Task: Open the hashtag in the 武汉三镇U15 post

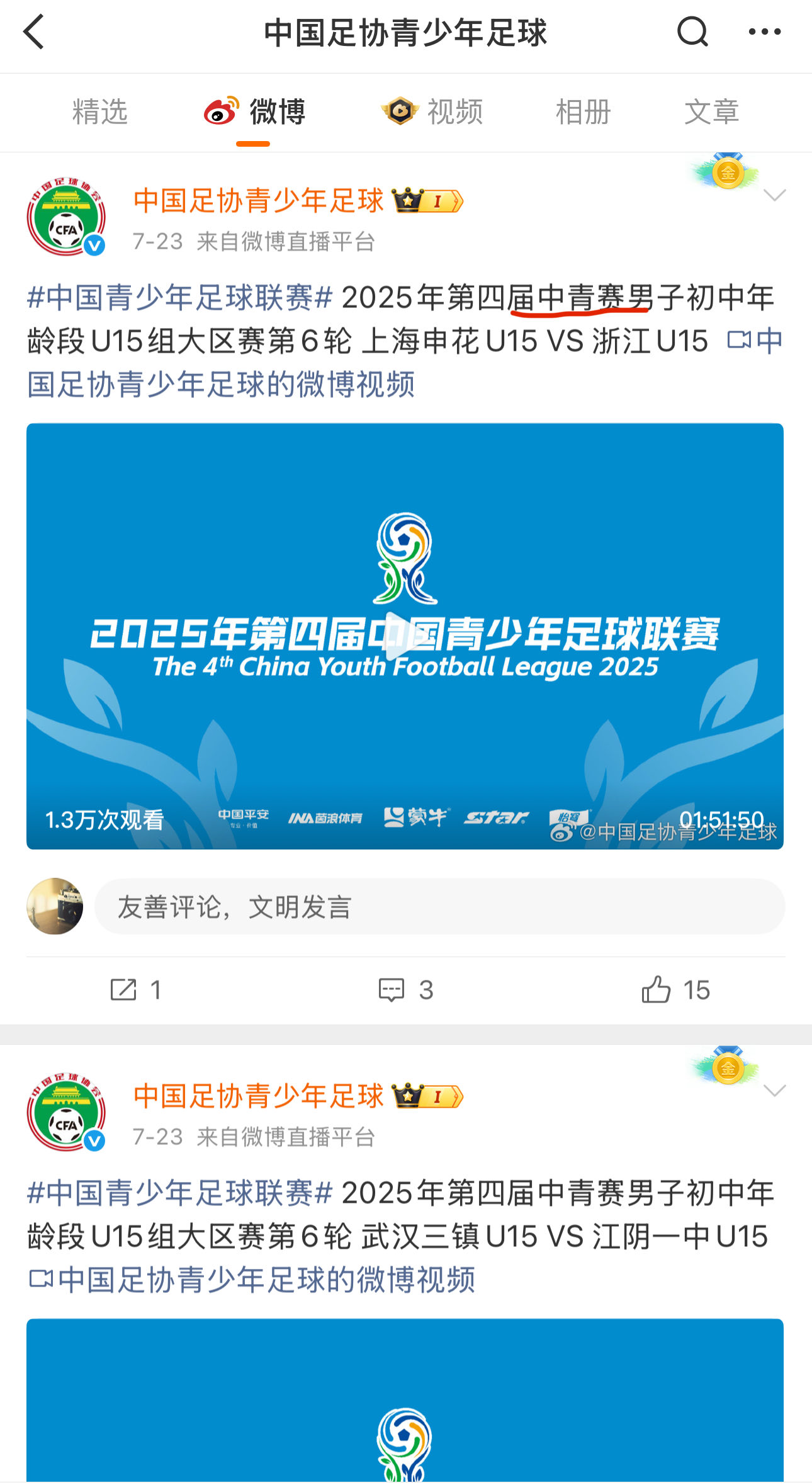Action: tap(180, 1193)
